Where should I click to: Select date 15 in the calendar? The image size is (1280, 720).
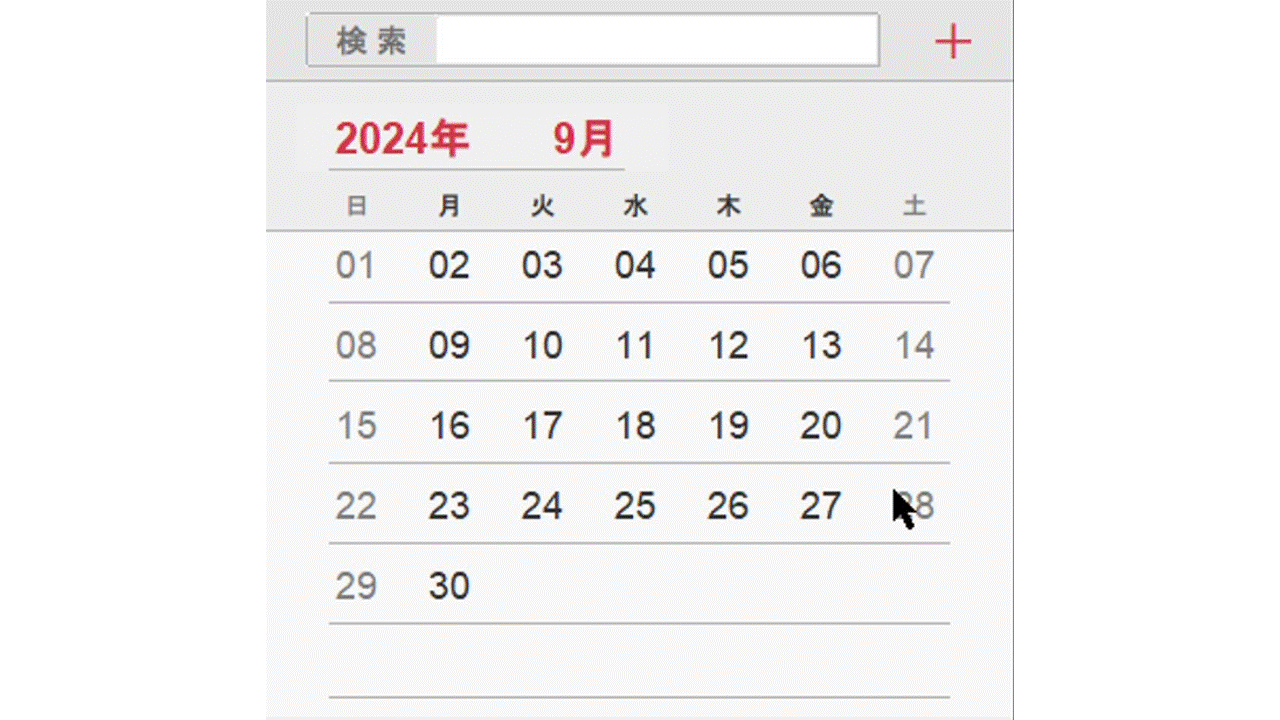[356, 425]
